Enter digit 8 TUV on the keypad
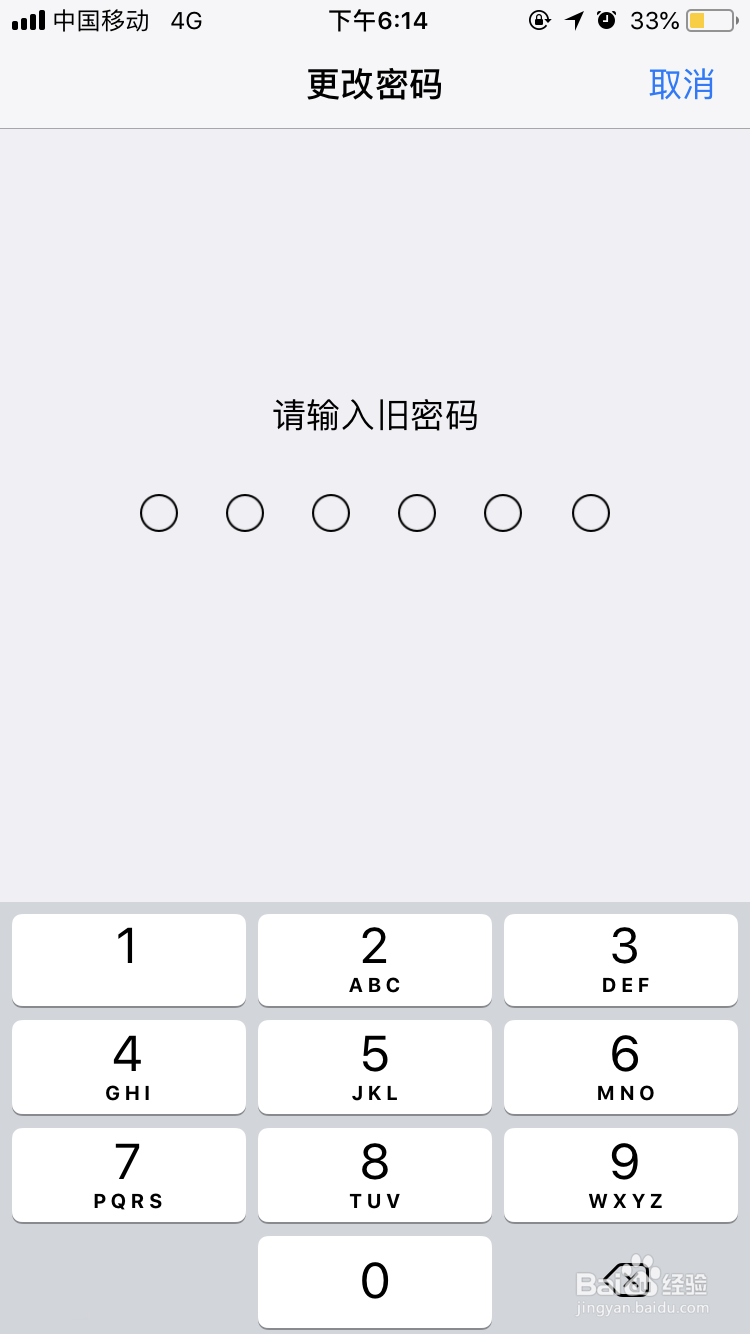This screenshot has width=750, height=1334. click(x=375, y=1174)
